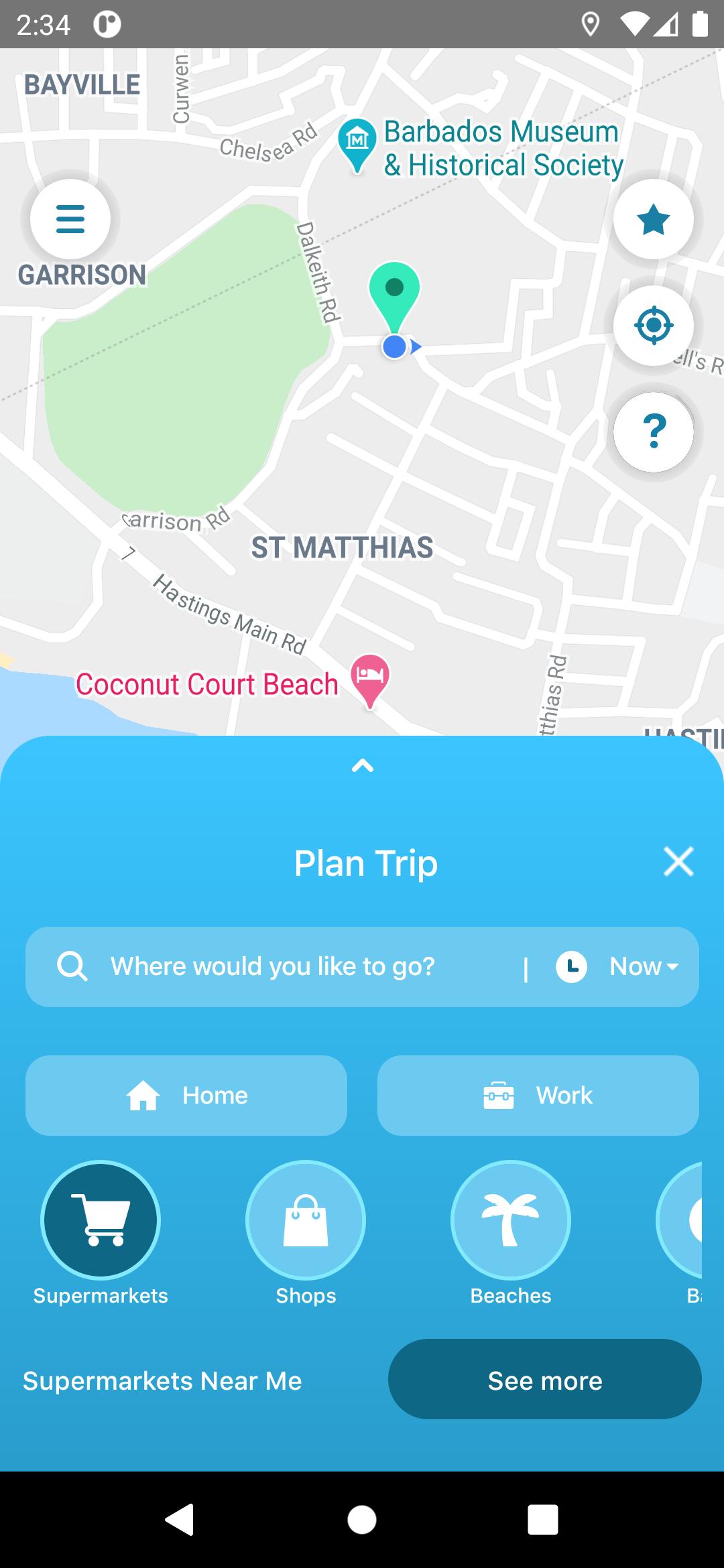Expand the Plan Trip panel chevron
724x1568 pixels.
[362, 765]
